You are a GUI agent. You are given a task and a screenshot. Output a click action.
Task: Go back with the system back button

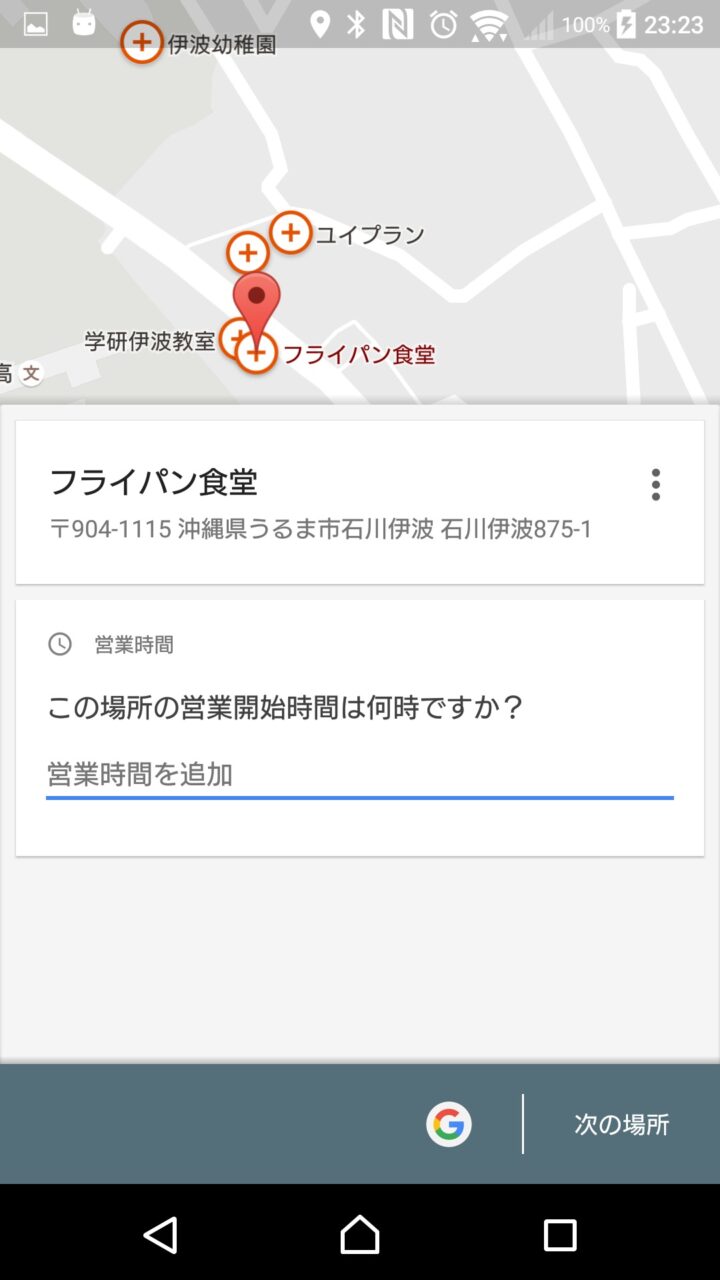coord(160,1235)
